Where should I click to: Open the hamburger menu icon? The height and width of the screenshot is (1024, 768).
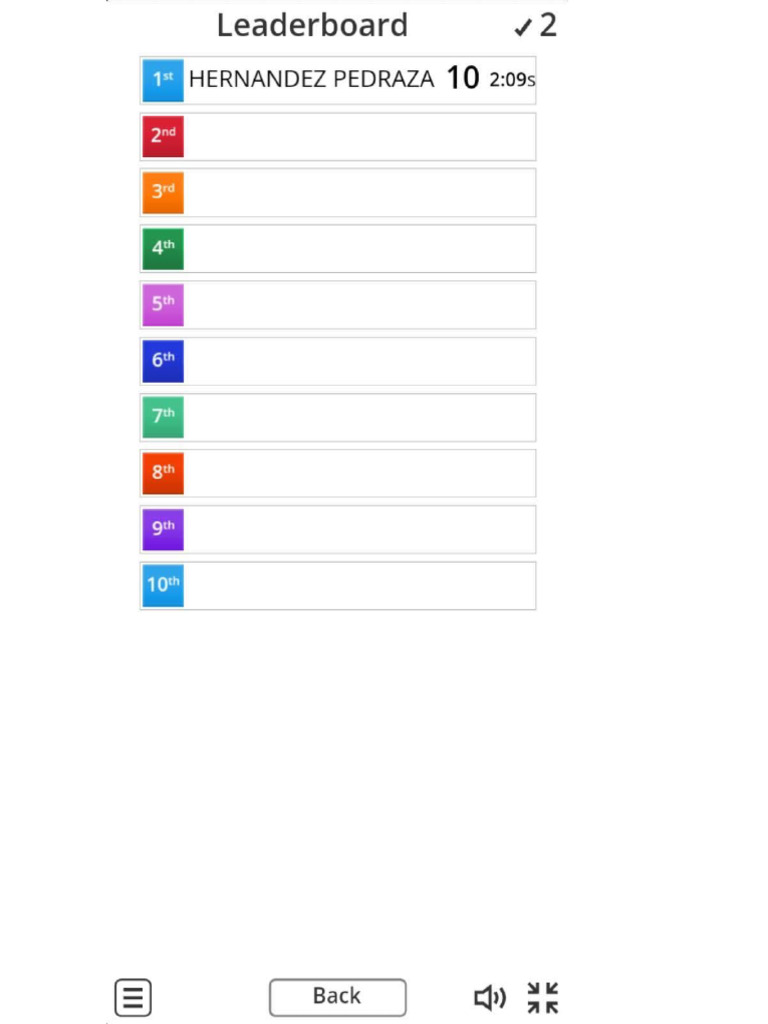point(133,997)
